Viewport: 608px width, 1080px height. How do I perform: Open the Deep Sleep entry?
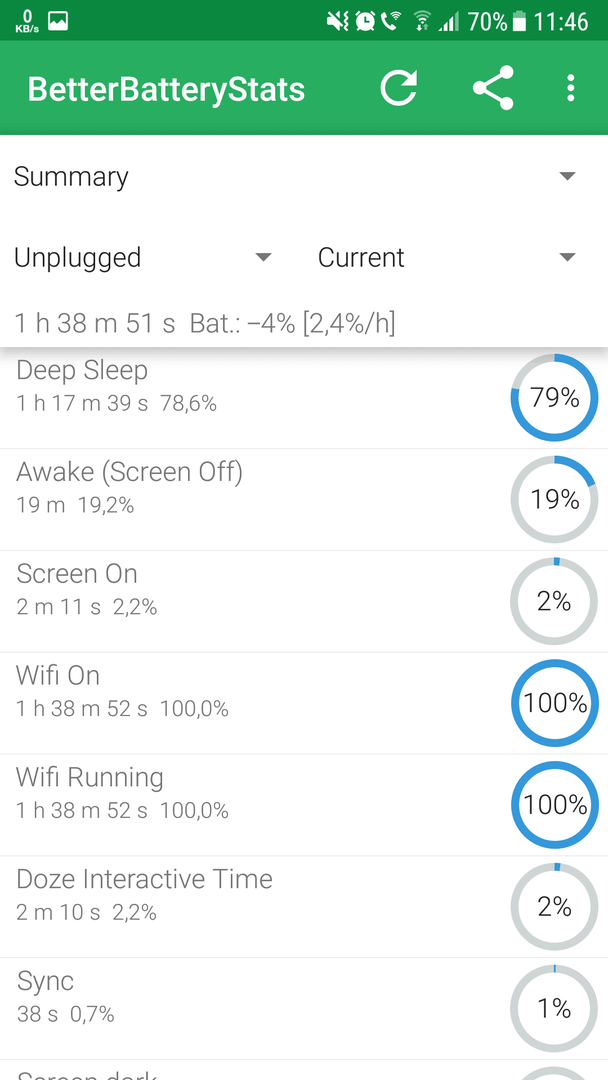tap(304, 398)
